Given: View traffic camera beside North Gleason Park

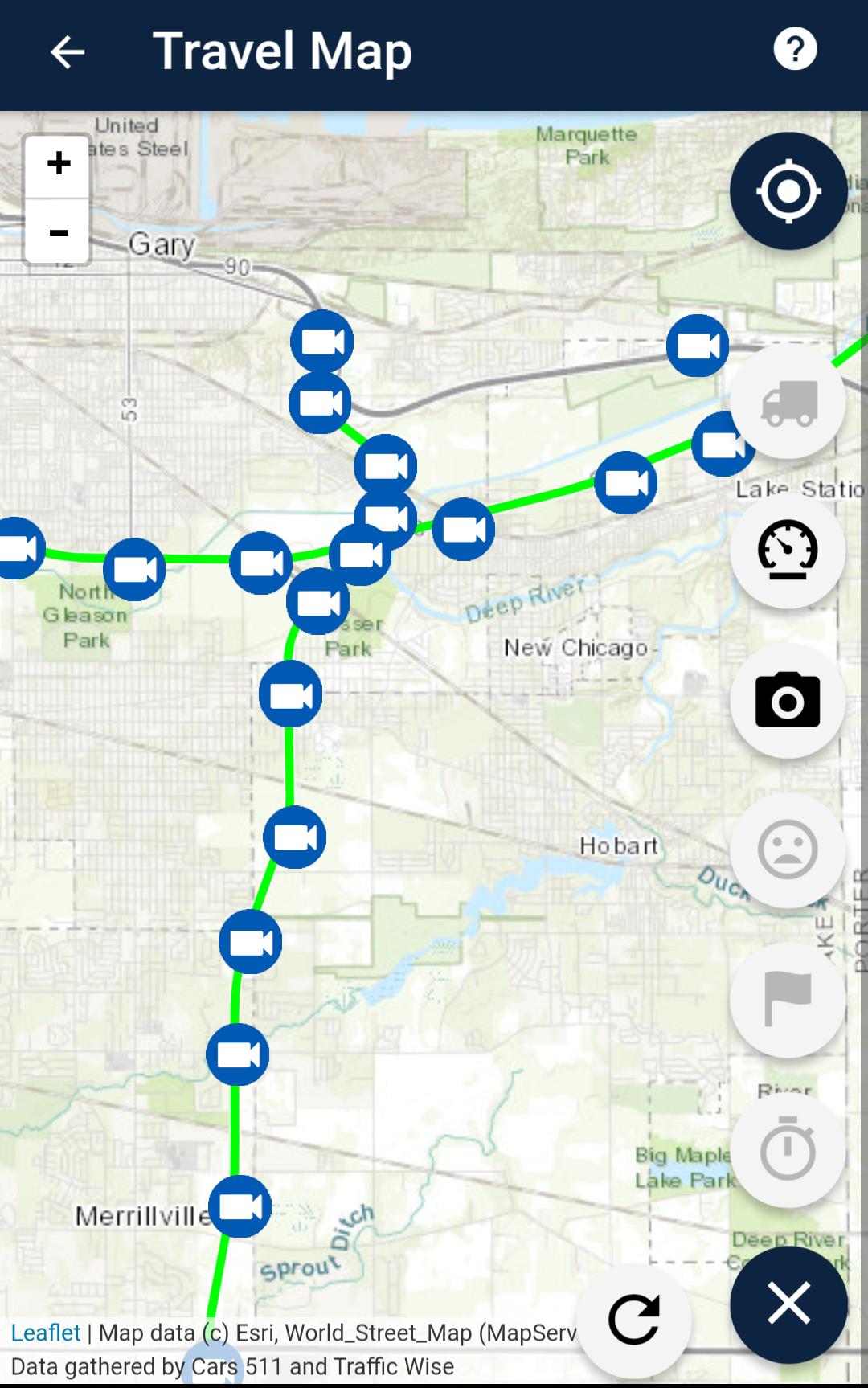Looking at the screenshot, I should 134,569.
